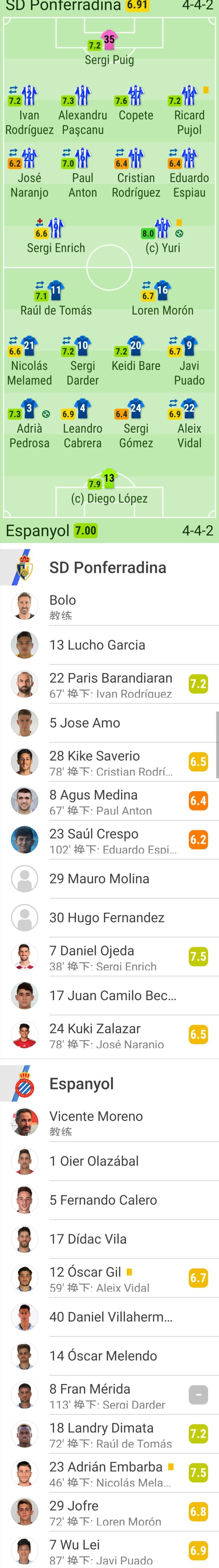Open substitute 13 Lucho Garcia
This screenshot has width=219, height=1568.
(109, 645)
